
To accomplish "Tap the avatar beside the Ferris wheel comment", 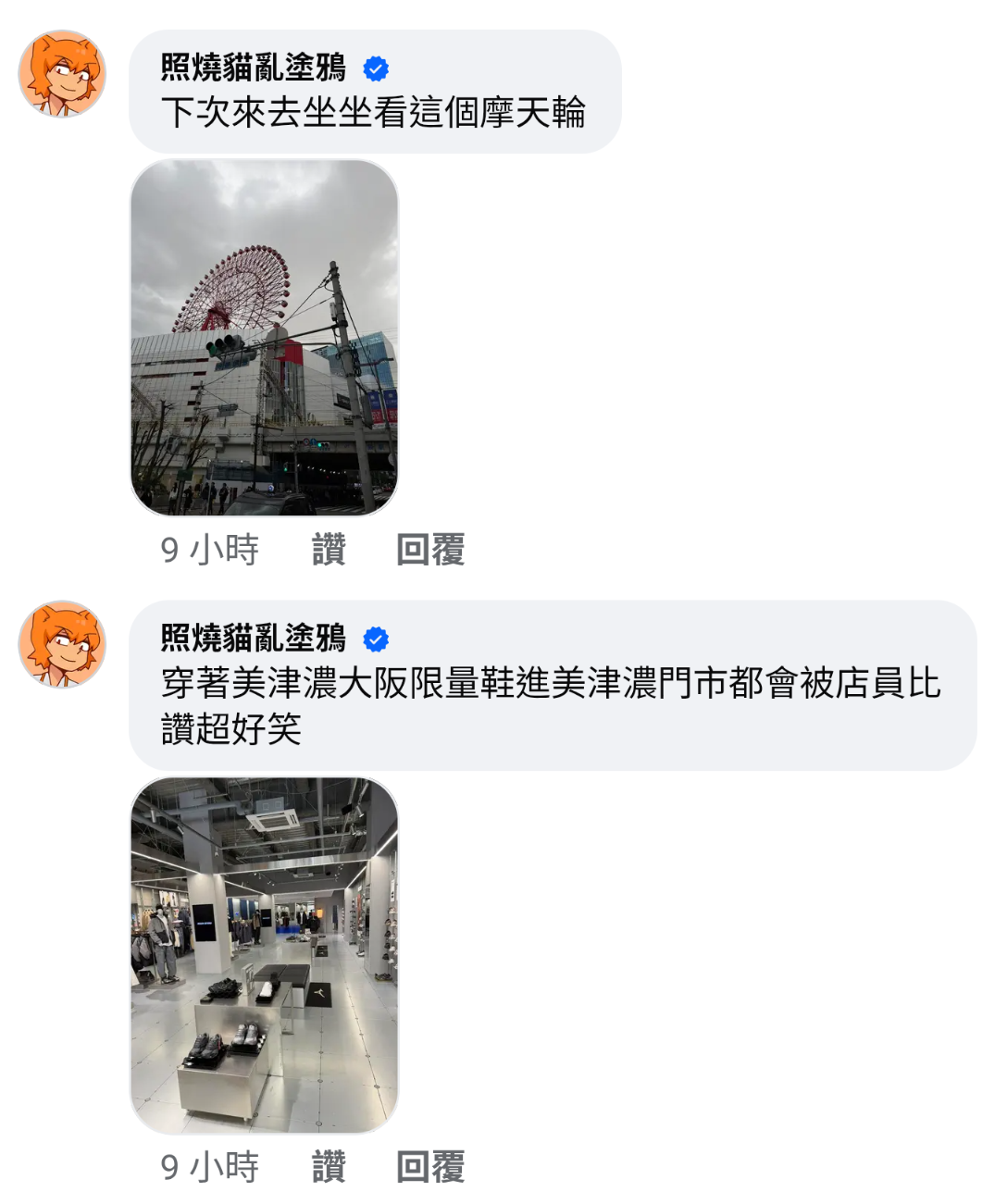I will coord(62,74).
